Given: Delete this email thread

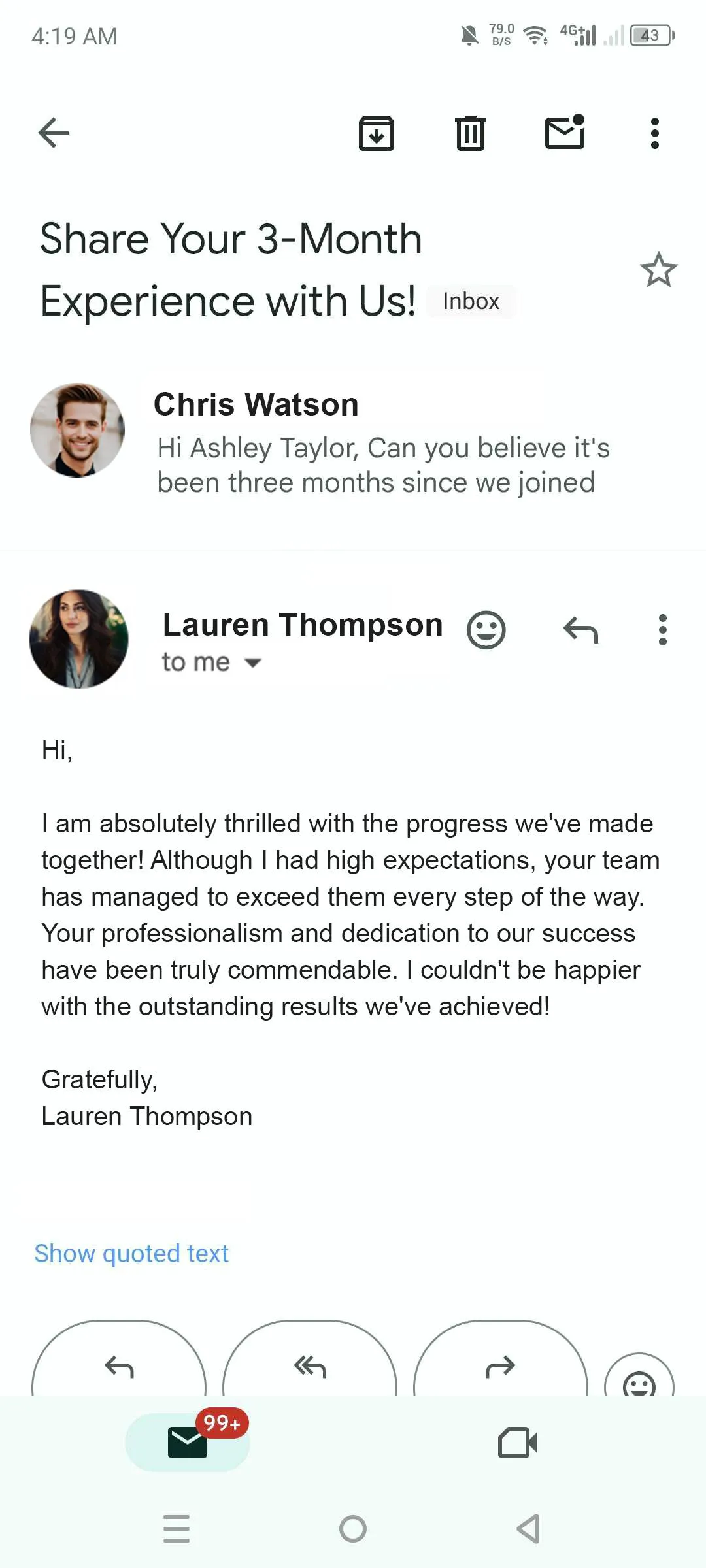Looking at the screenshot, I should [470, 133].
